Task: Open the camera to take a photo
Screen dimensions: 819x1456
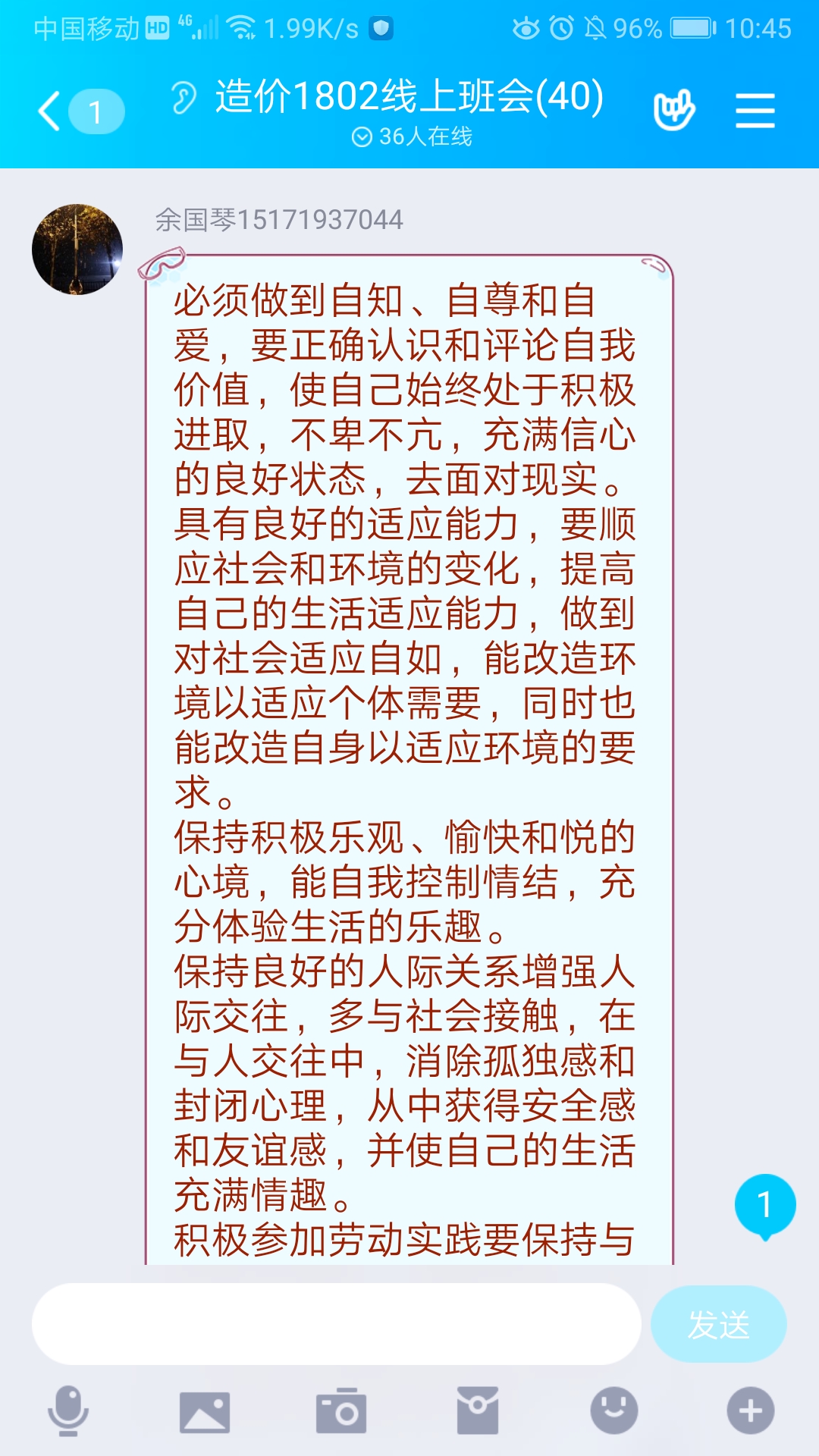Action: coord(340,1411)
